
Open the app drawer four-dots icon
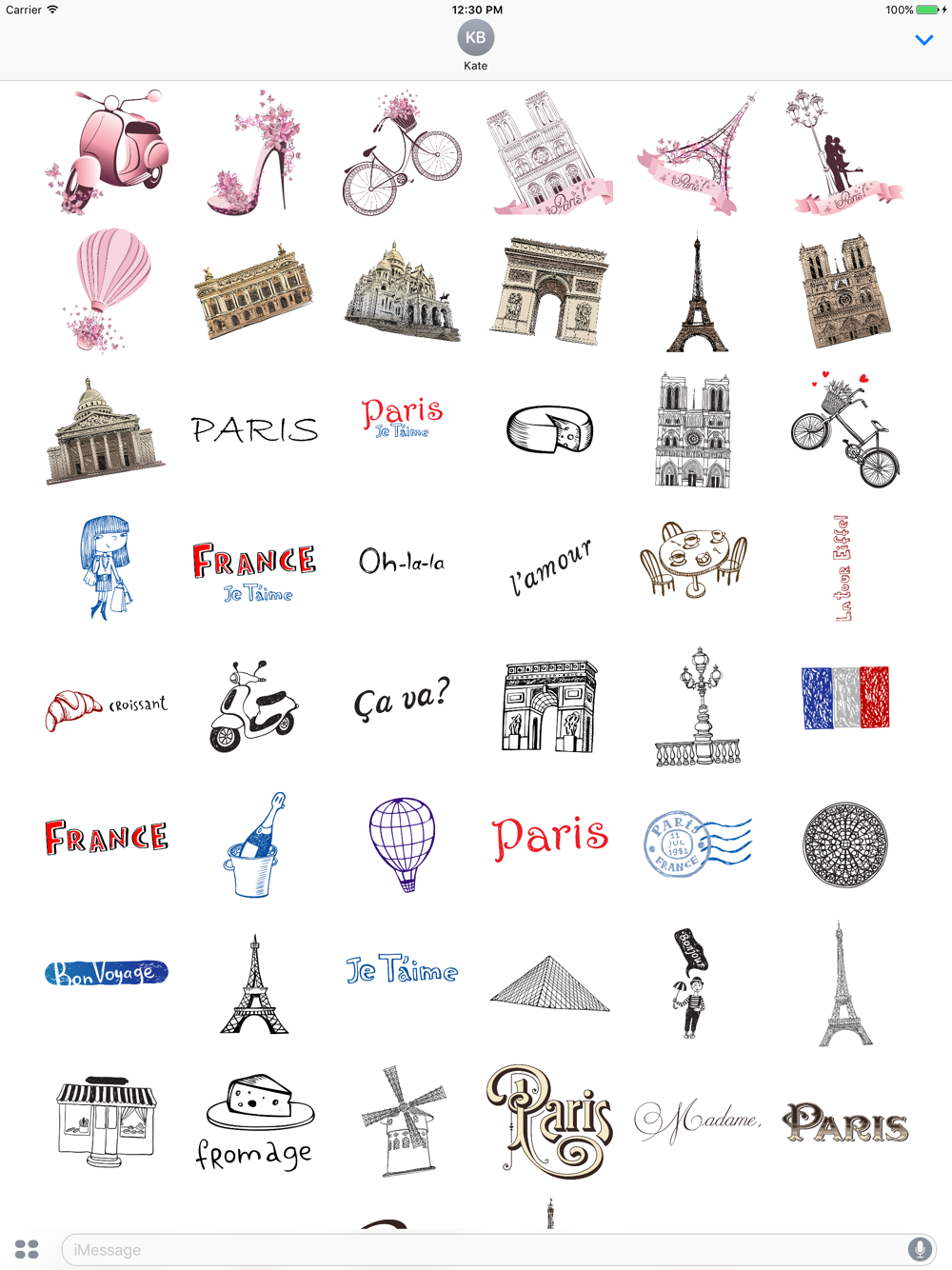[x=28, y=1249]
